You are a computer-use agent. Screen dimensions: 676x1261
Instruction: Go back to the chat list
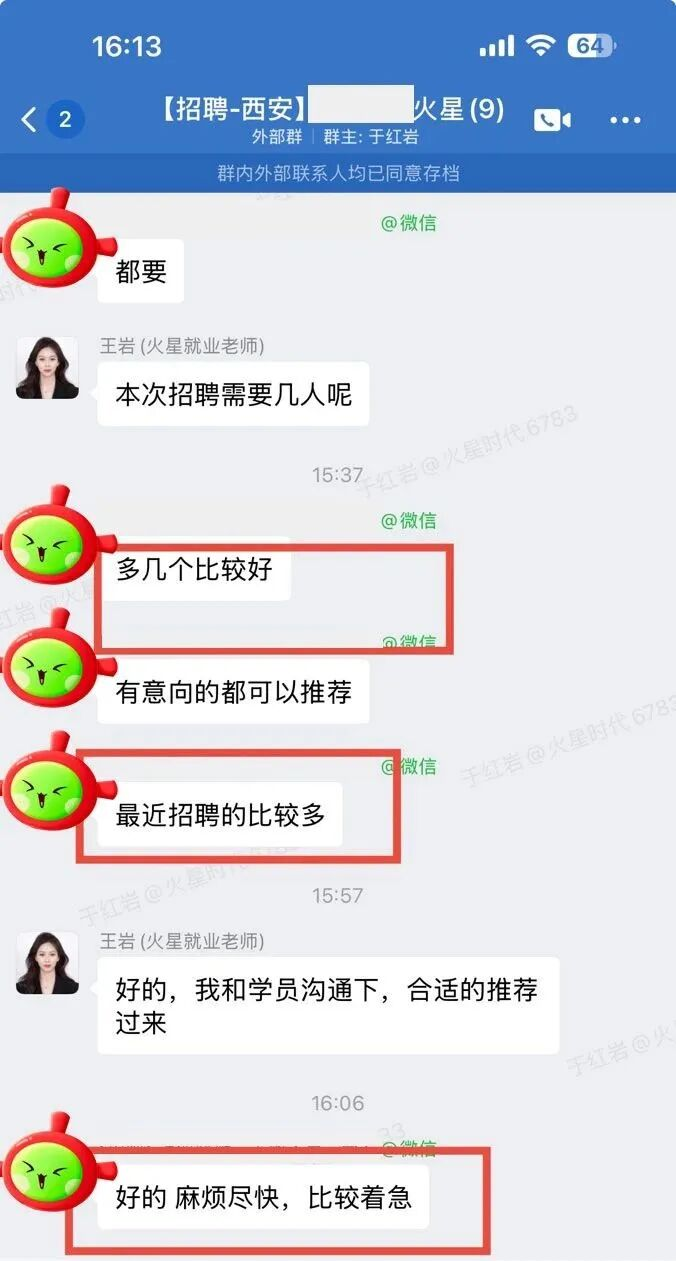coord(28,120)
